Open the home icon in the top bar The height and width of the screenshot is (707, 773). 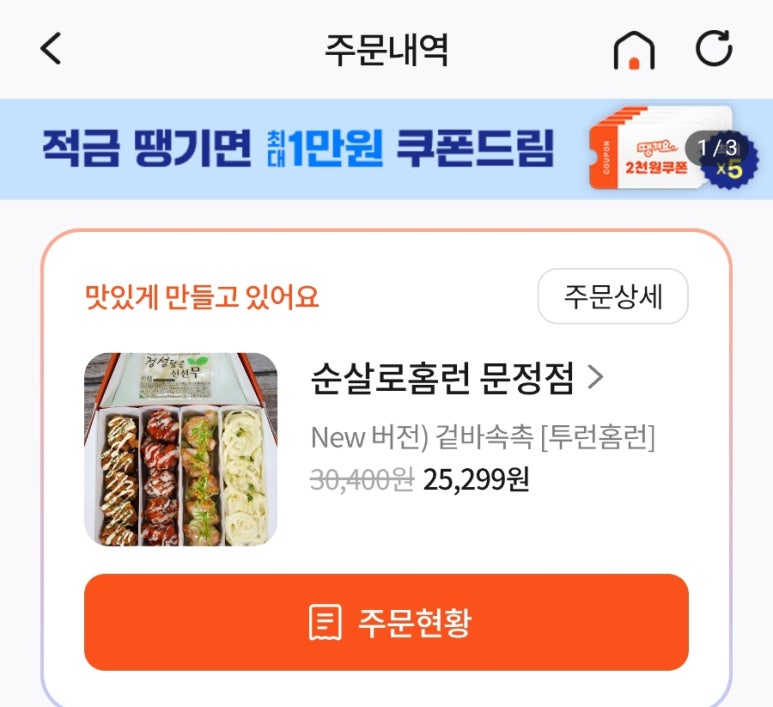click(x=633, y=50)
